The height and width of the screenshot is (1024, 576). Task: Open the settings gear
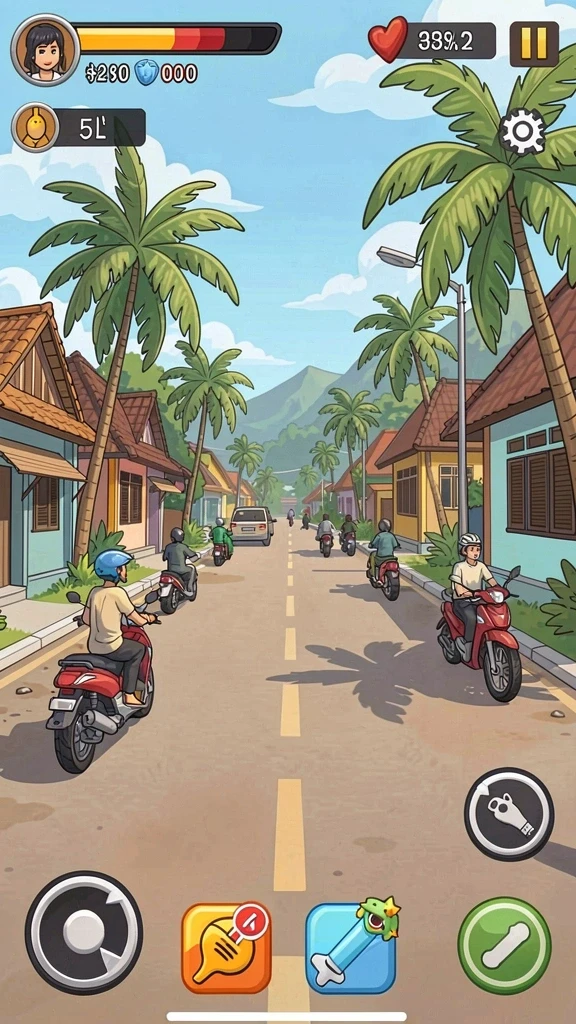click(x=522, y=131)
